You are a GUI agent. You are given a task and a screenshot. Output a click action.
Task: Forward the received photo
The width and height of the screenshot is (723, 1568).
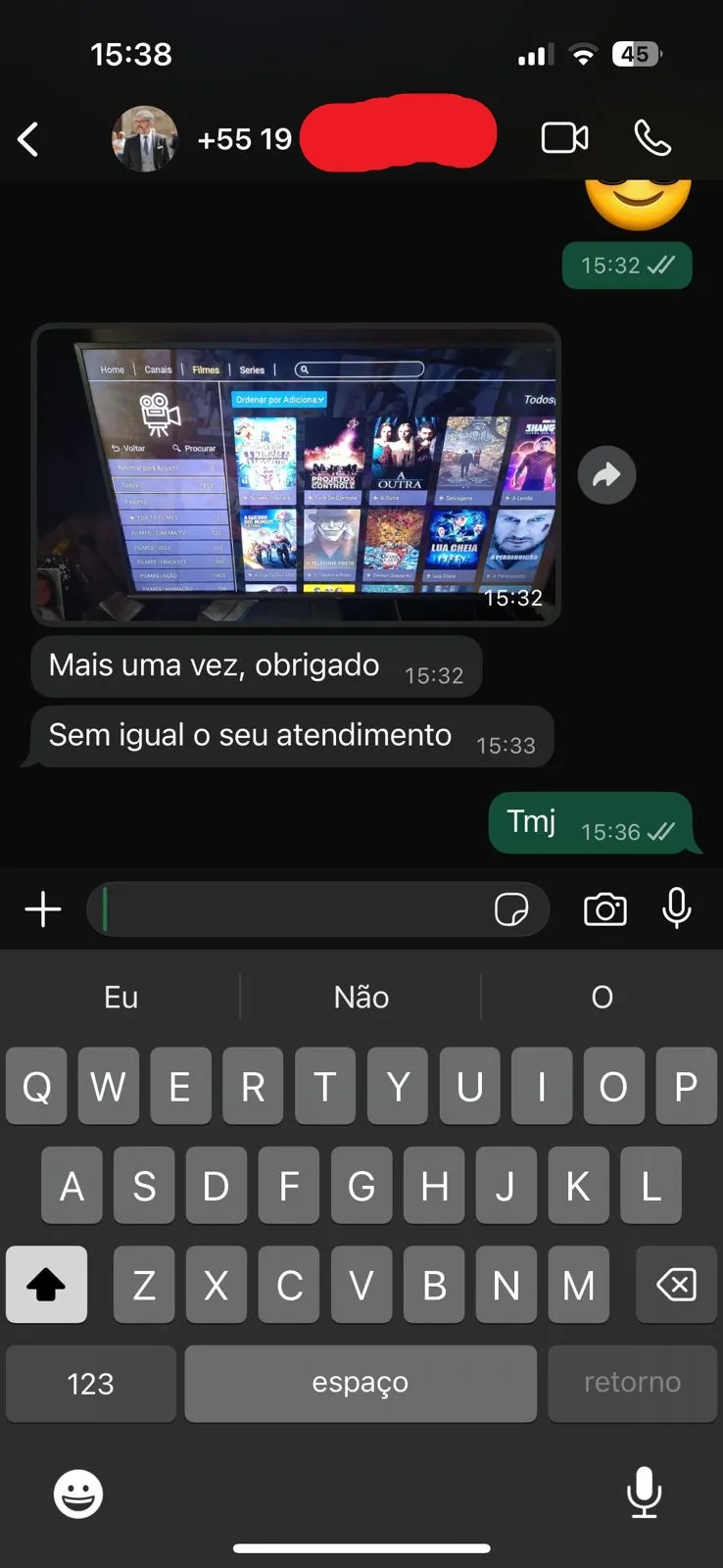pos(606,475)
